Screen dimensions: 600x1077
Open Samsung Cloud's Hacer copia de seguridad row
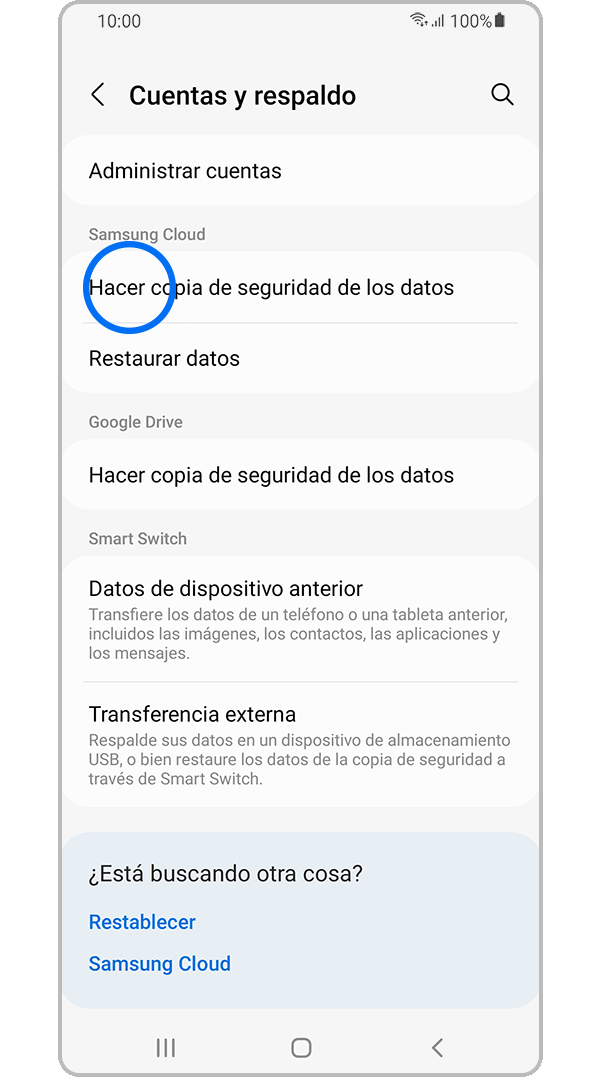click(x=300, y=288)
